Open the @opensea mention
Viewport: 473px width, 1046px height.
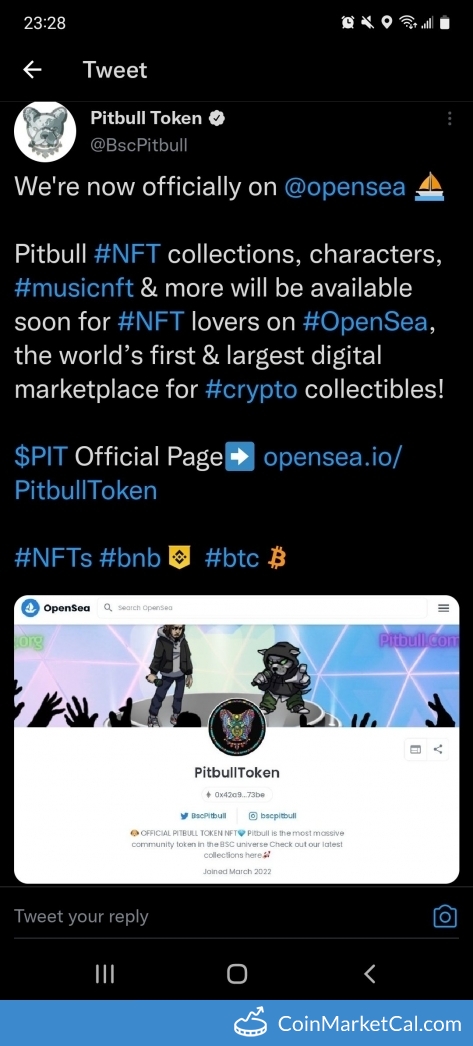coord(344,187)
